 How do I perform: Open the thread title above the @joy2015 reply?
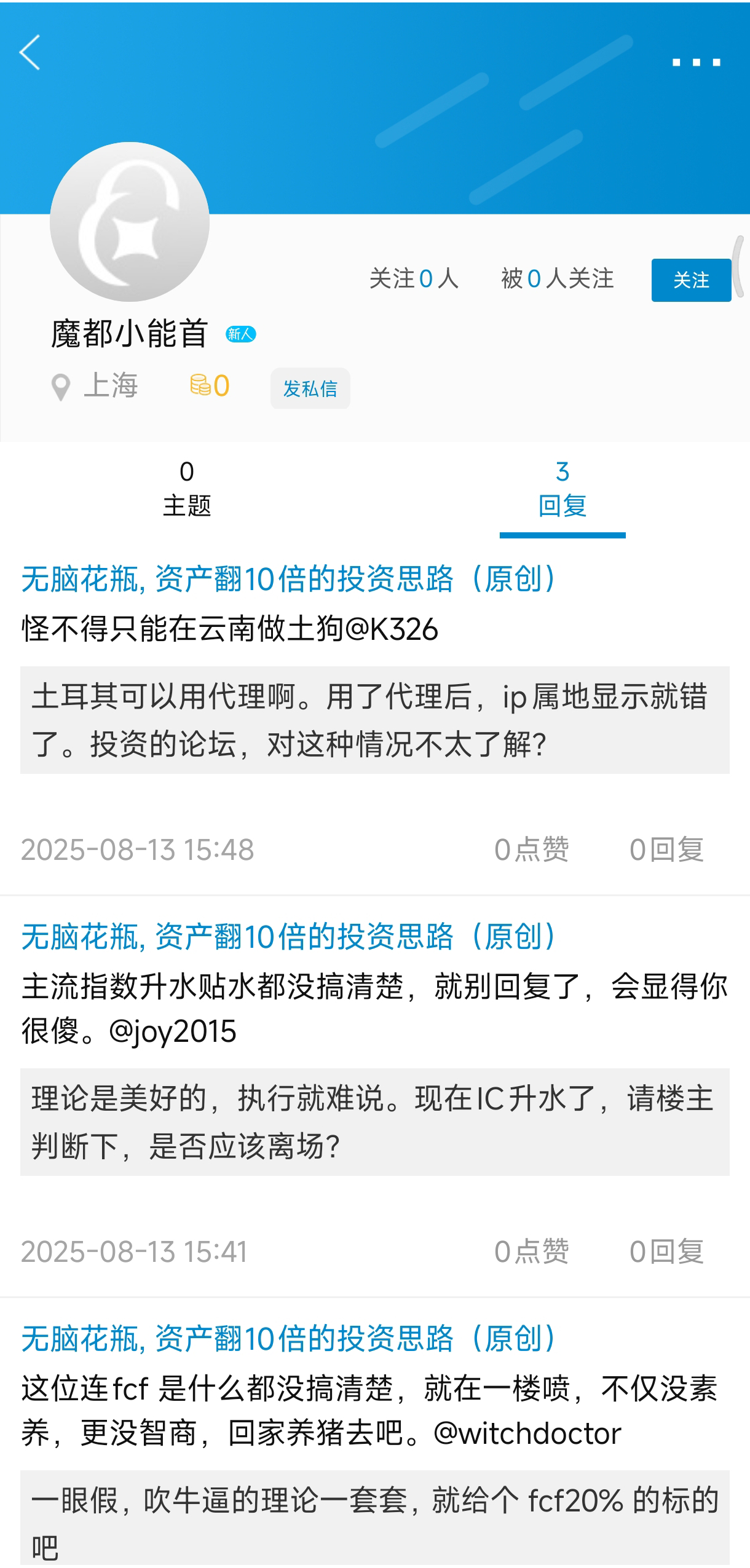(x=292, y=936)
